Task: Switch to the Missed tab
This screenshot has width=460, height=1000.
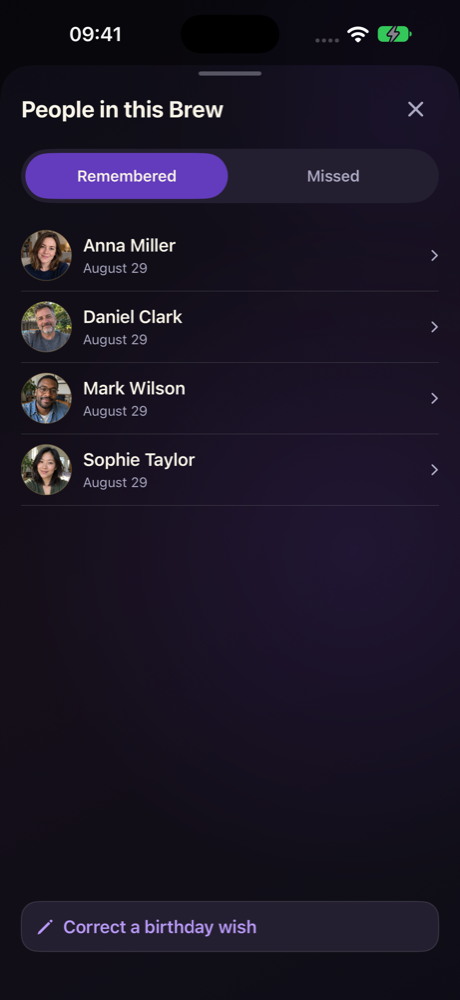Action: 332,176
